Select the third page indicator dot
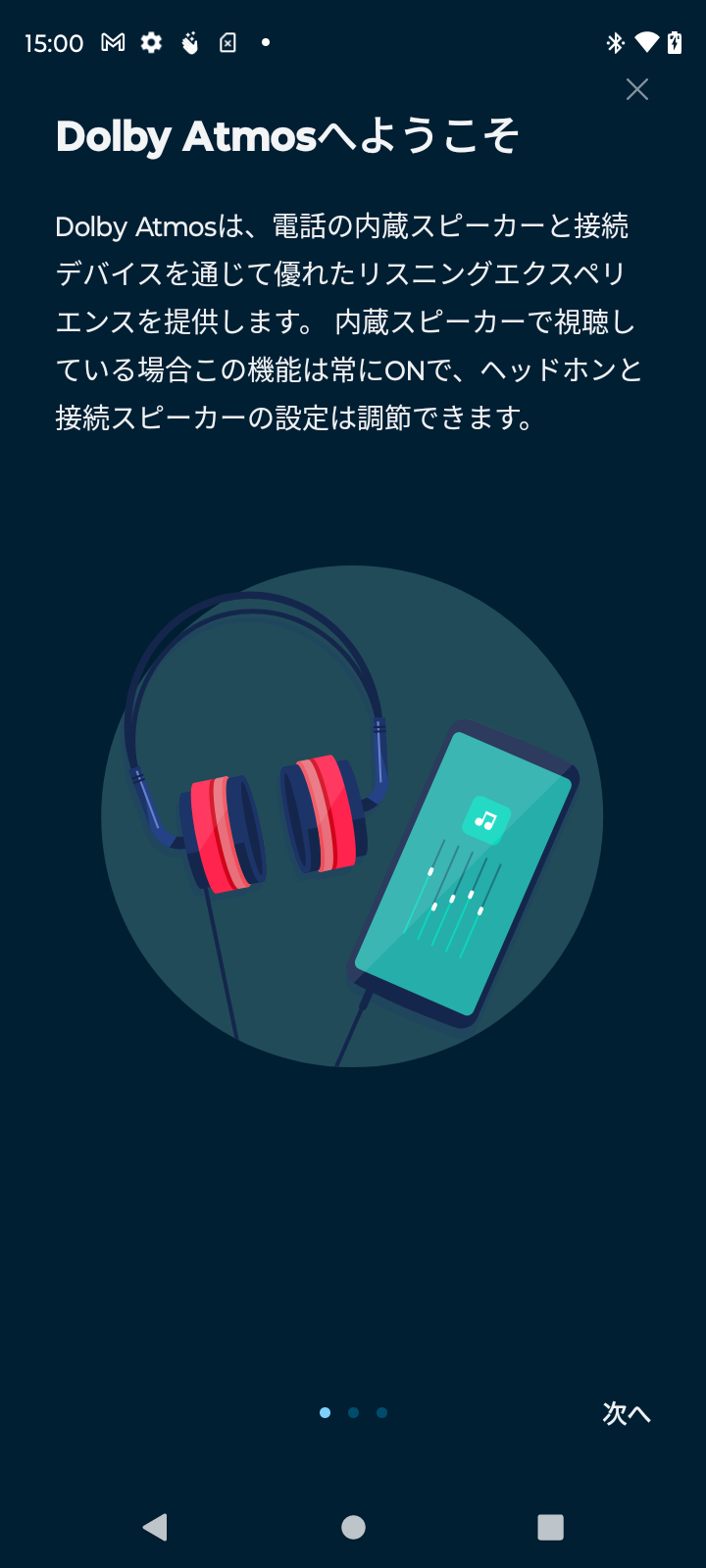Image resolution: width=706 pixels, height=1568 pixels. 381,1412
